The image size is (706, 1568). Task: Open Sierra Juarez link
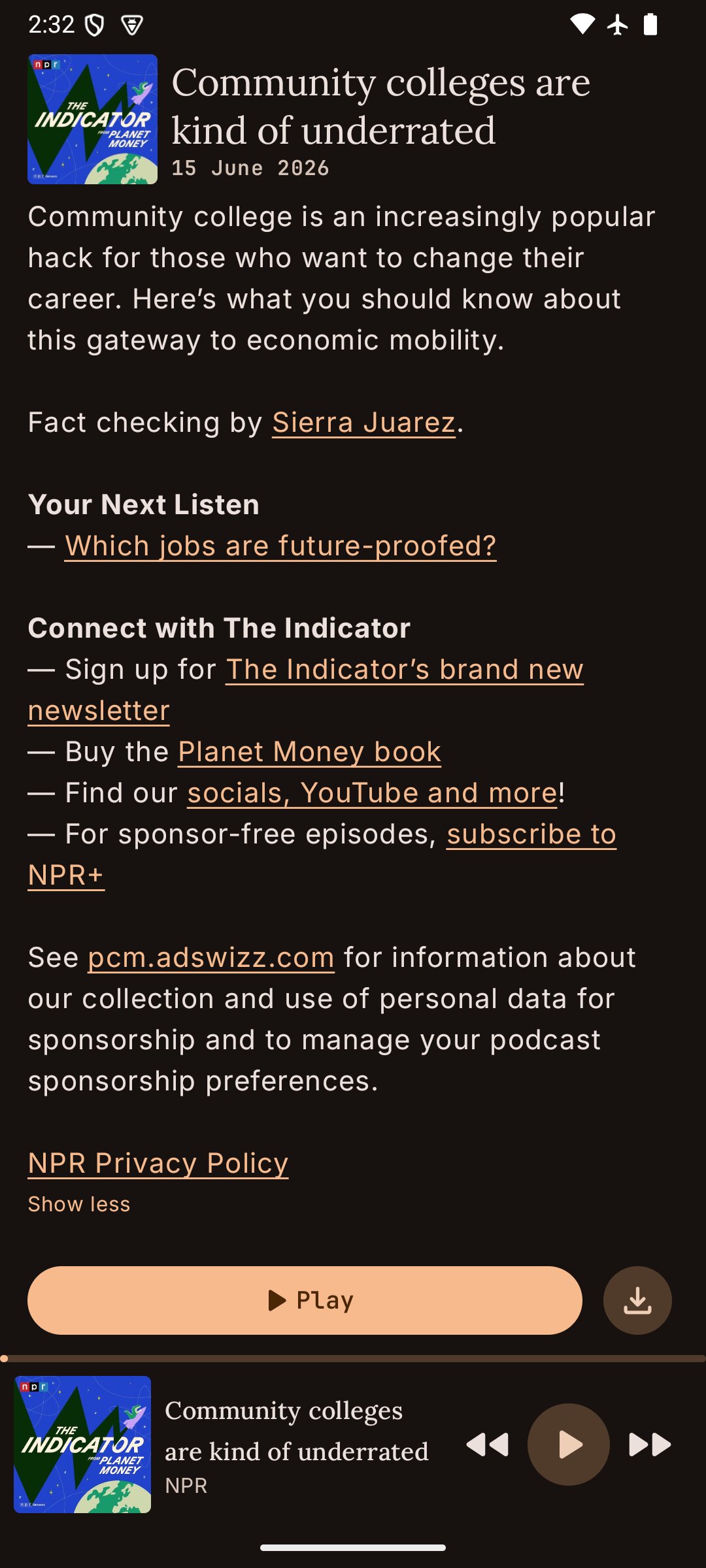[x=363, y=423]
